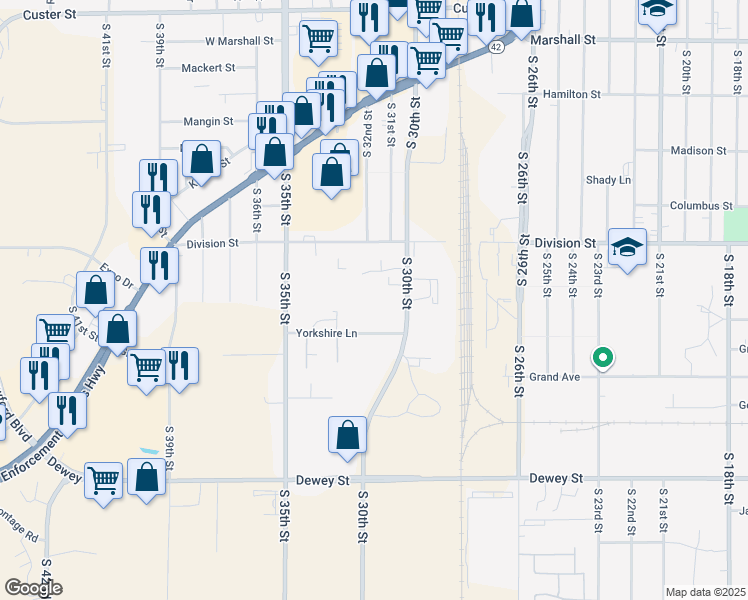
Task: Select the shopping bag marker on S 30th St above Dewey St
Action: click(347, 435)
